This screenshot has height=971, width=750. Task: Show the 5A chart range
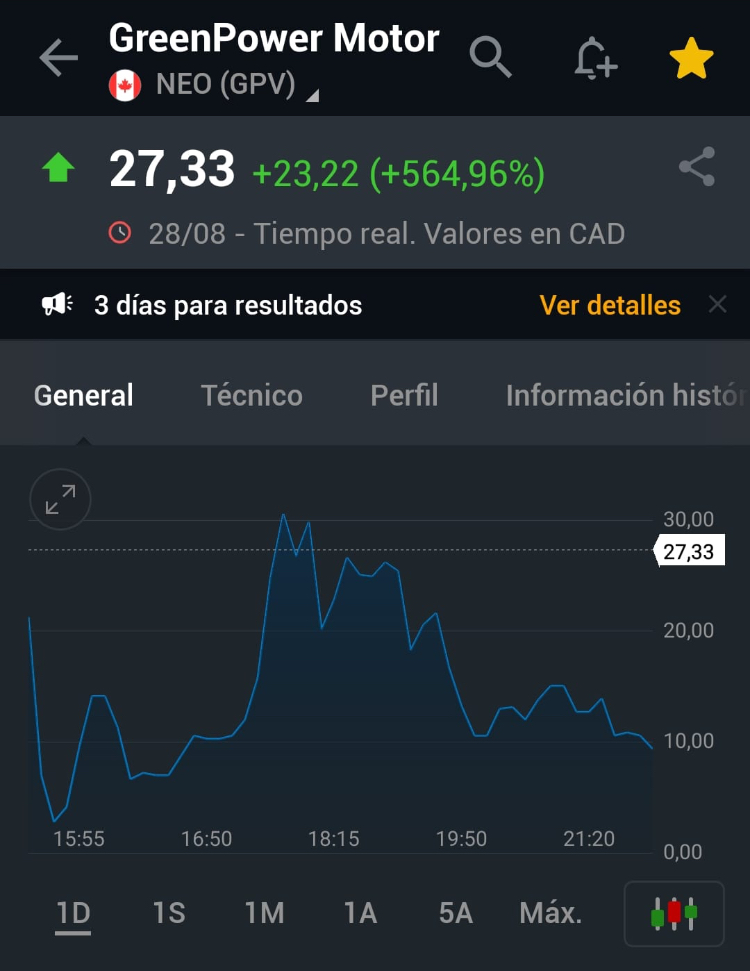455,913
